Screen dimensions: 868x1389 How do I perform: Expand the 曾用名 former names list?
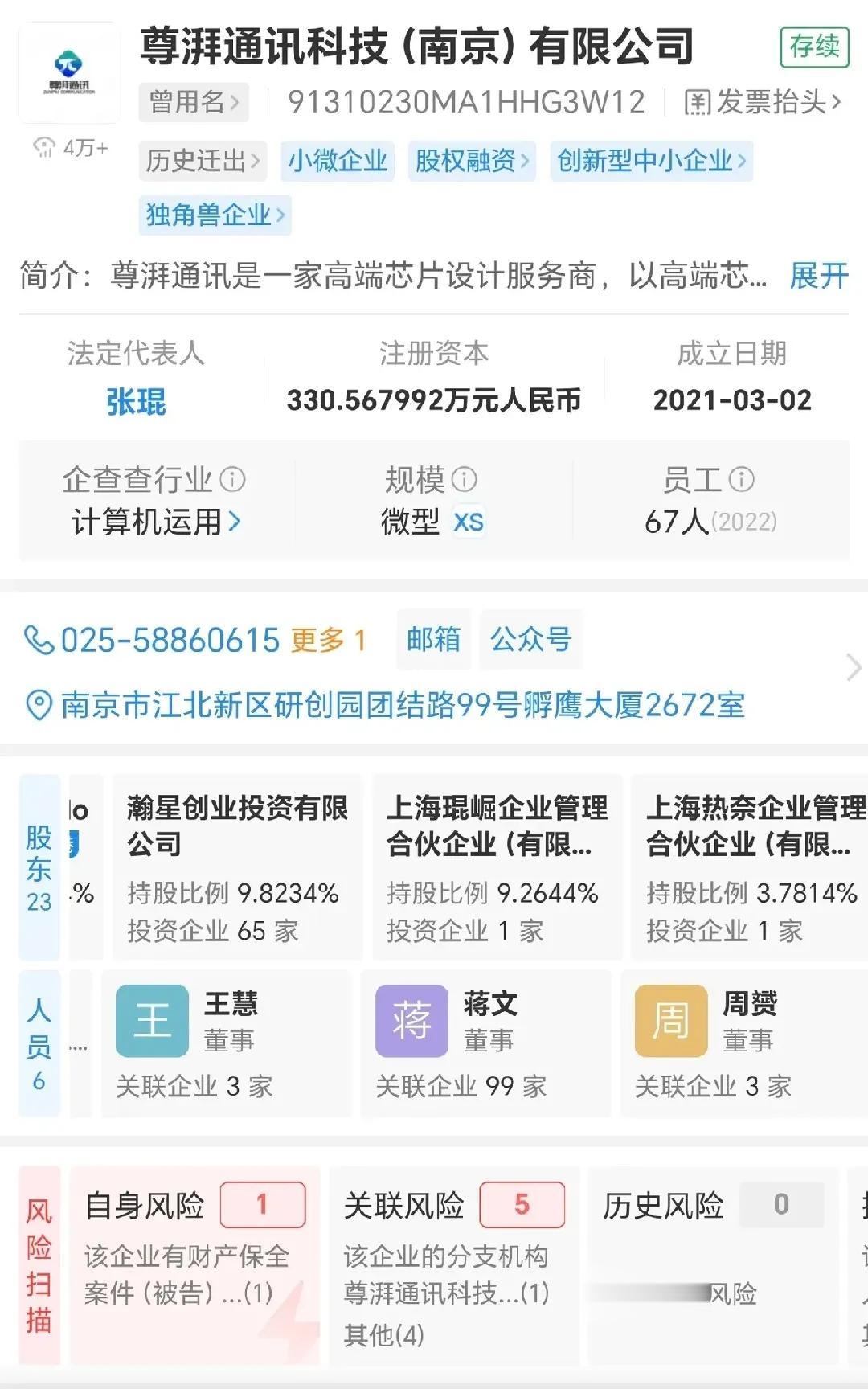[x=193, y=100]
